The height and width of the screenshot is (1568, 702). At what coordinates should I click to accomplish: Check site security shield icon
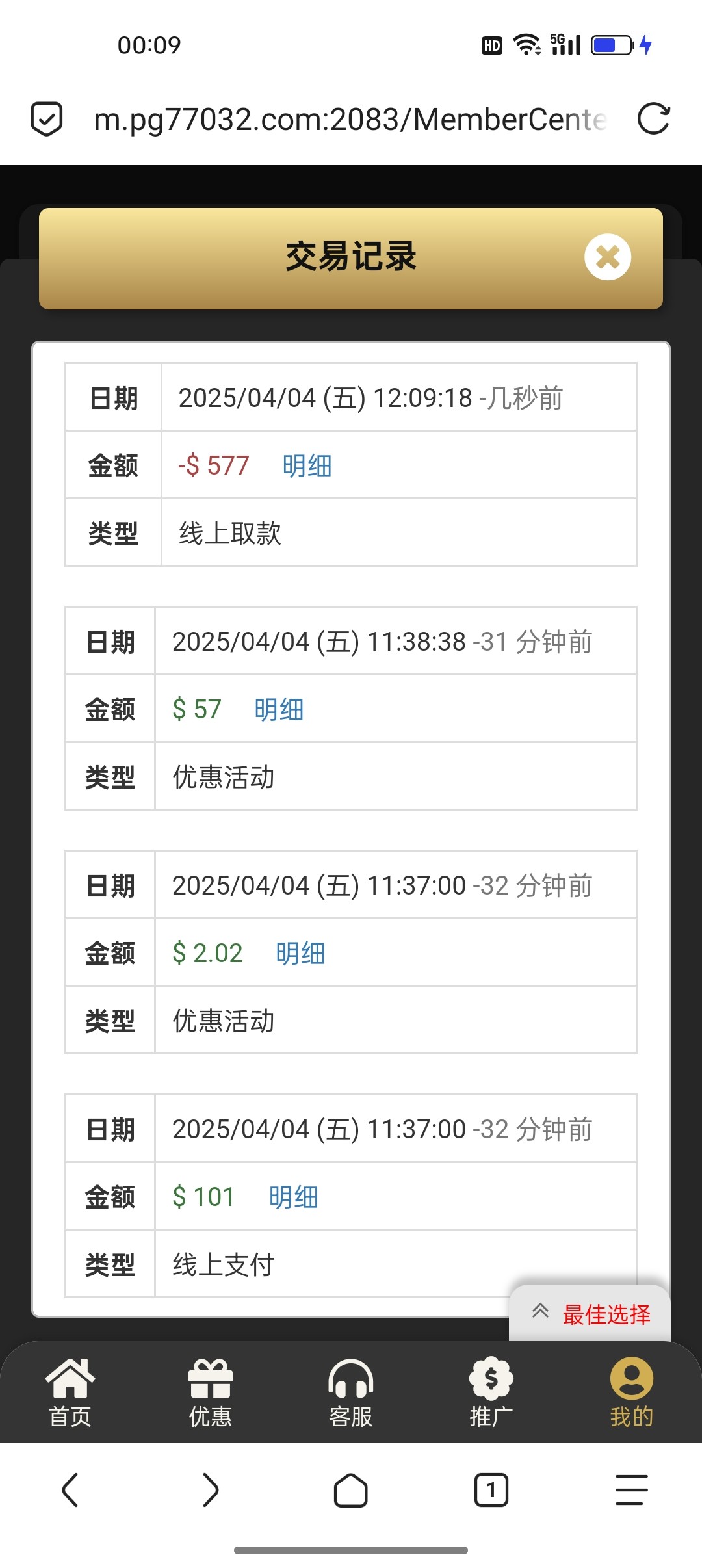[47, 119]
